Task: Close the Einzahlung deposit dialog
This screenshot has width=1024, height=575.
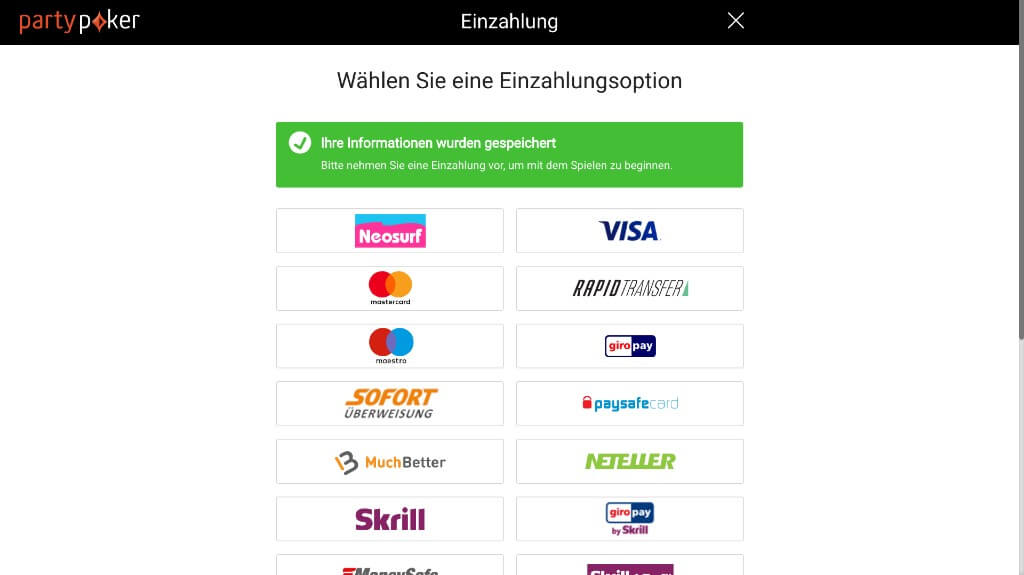Action: point(736,20)
